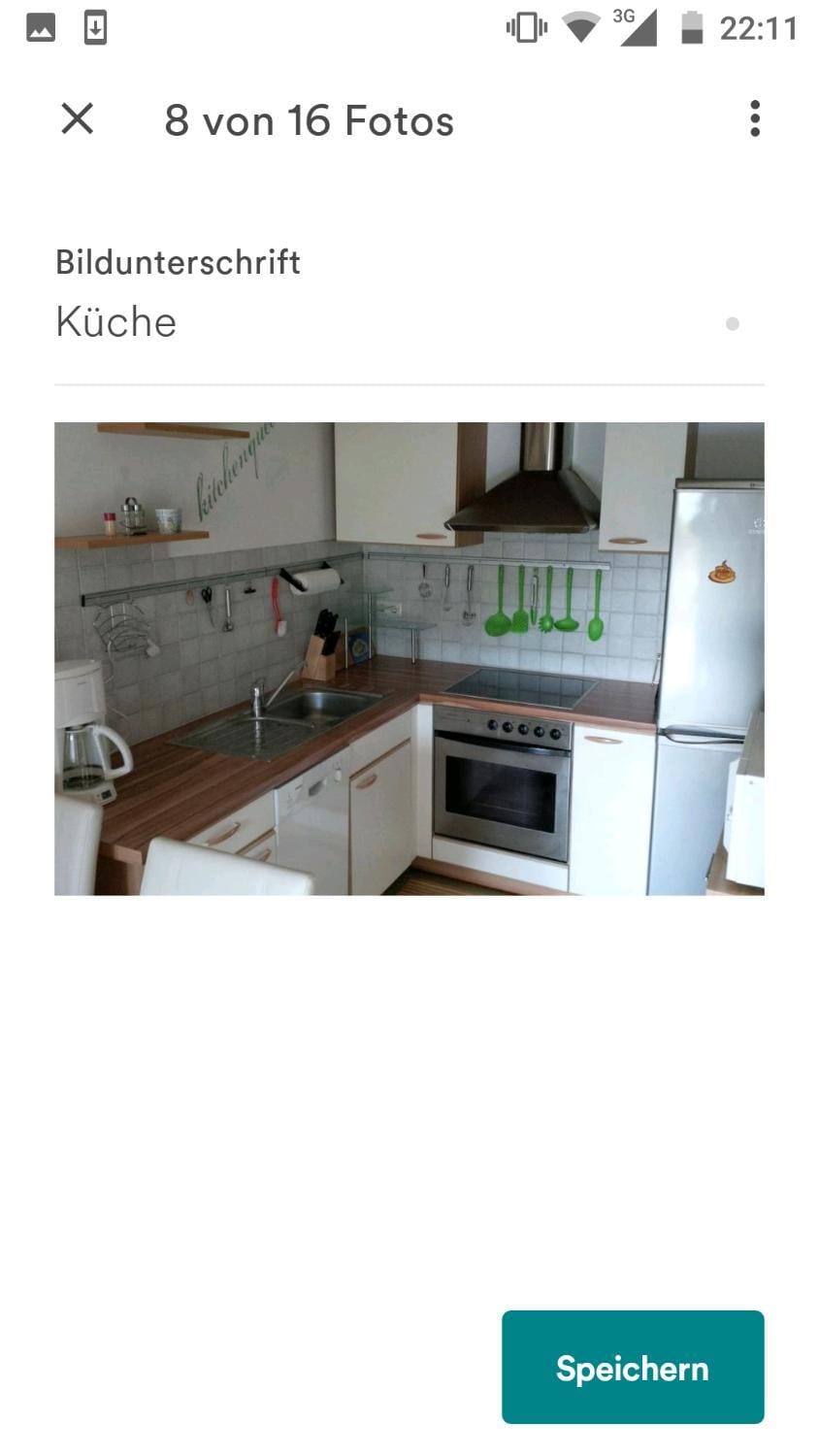Open the three-dot overflow menu
The height and width of the screenshot is (1456, 819).
click(x=755, y=118)
